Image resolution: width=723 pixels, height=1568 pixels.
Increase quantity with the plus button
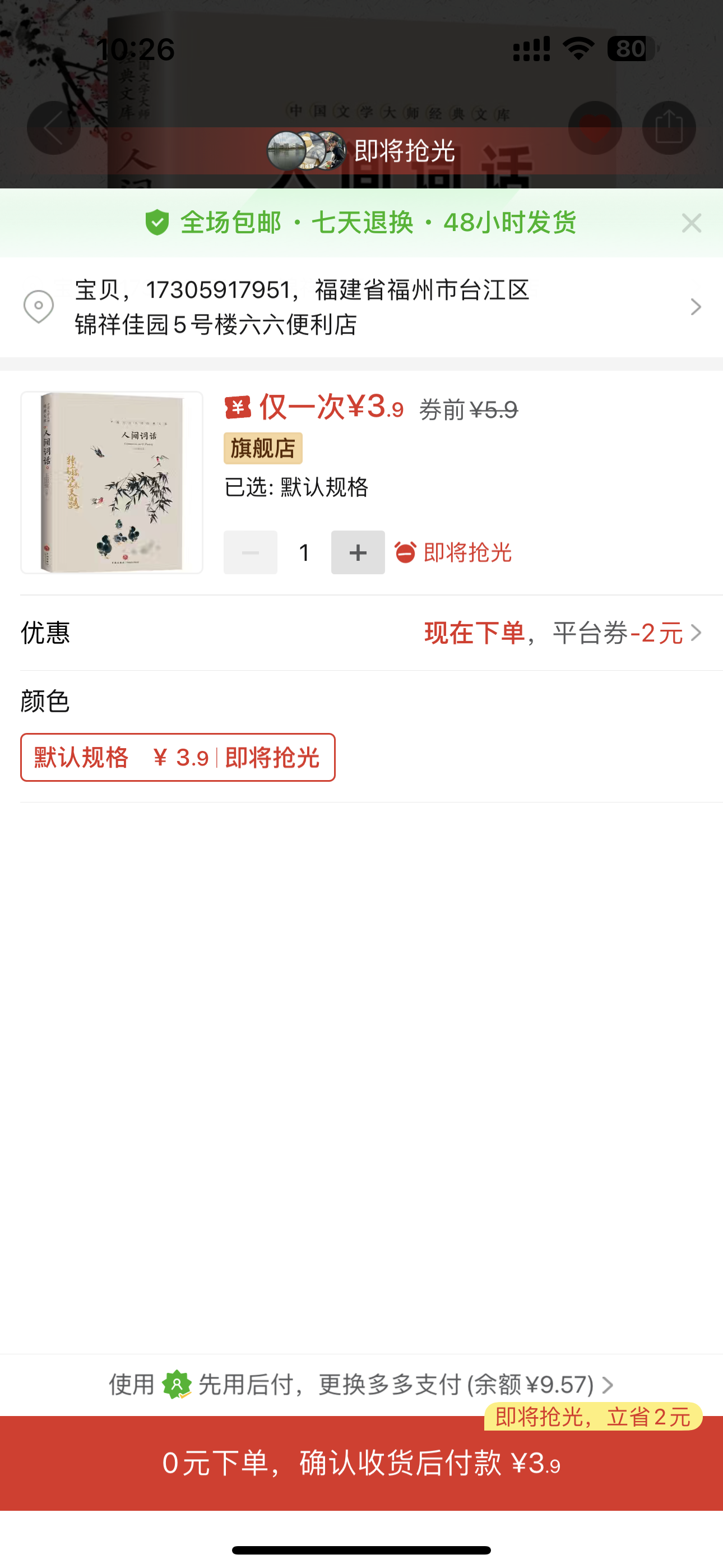358,552
